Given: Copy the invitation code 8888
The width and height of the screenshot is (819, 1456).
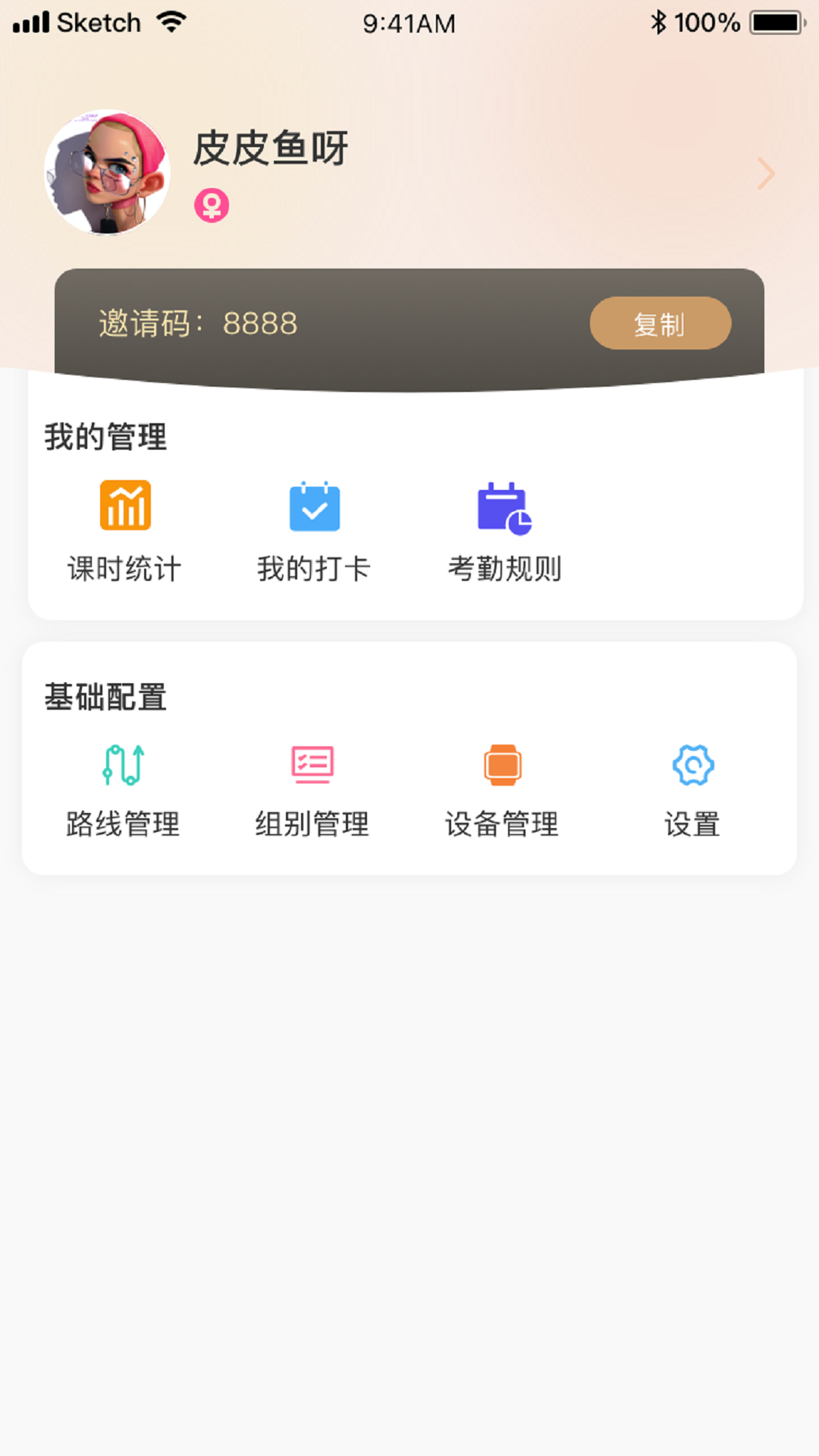Looking at the screenshot, I should [660, 323].
